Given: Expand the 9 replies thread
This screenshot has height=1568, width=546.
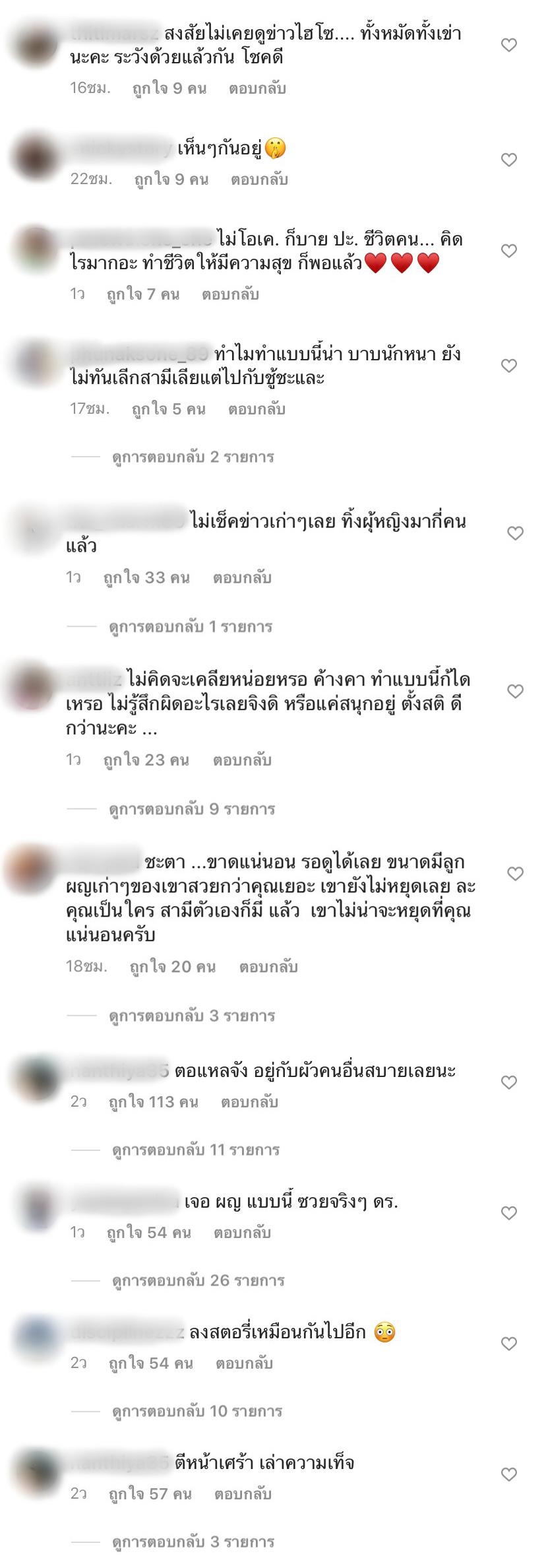Looking at the screenshot, I should [191, 809].
